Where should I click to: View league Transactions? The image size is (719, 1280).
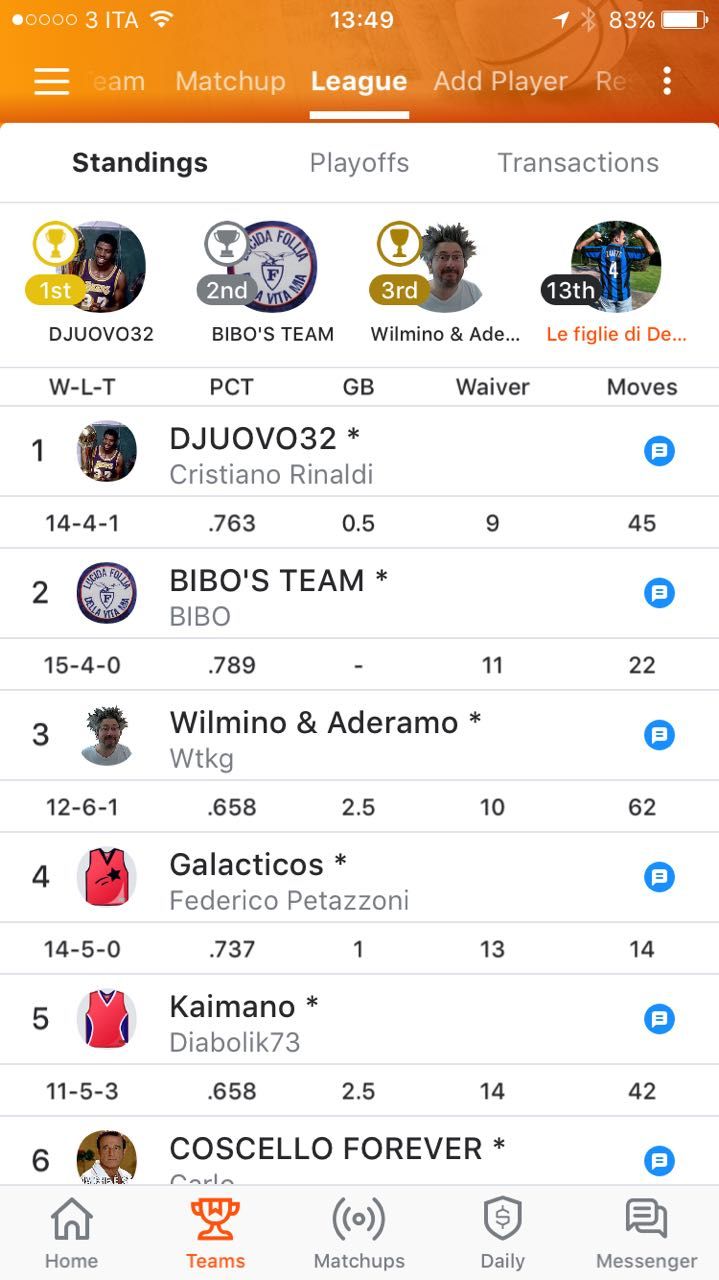(578, 163)
